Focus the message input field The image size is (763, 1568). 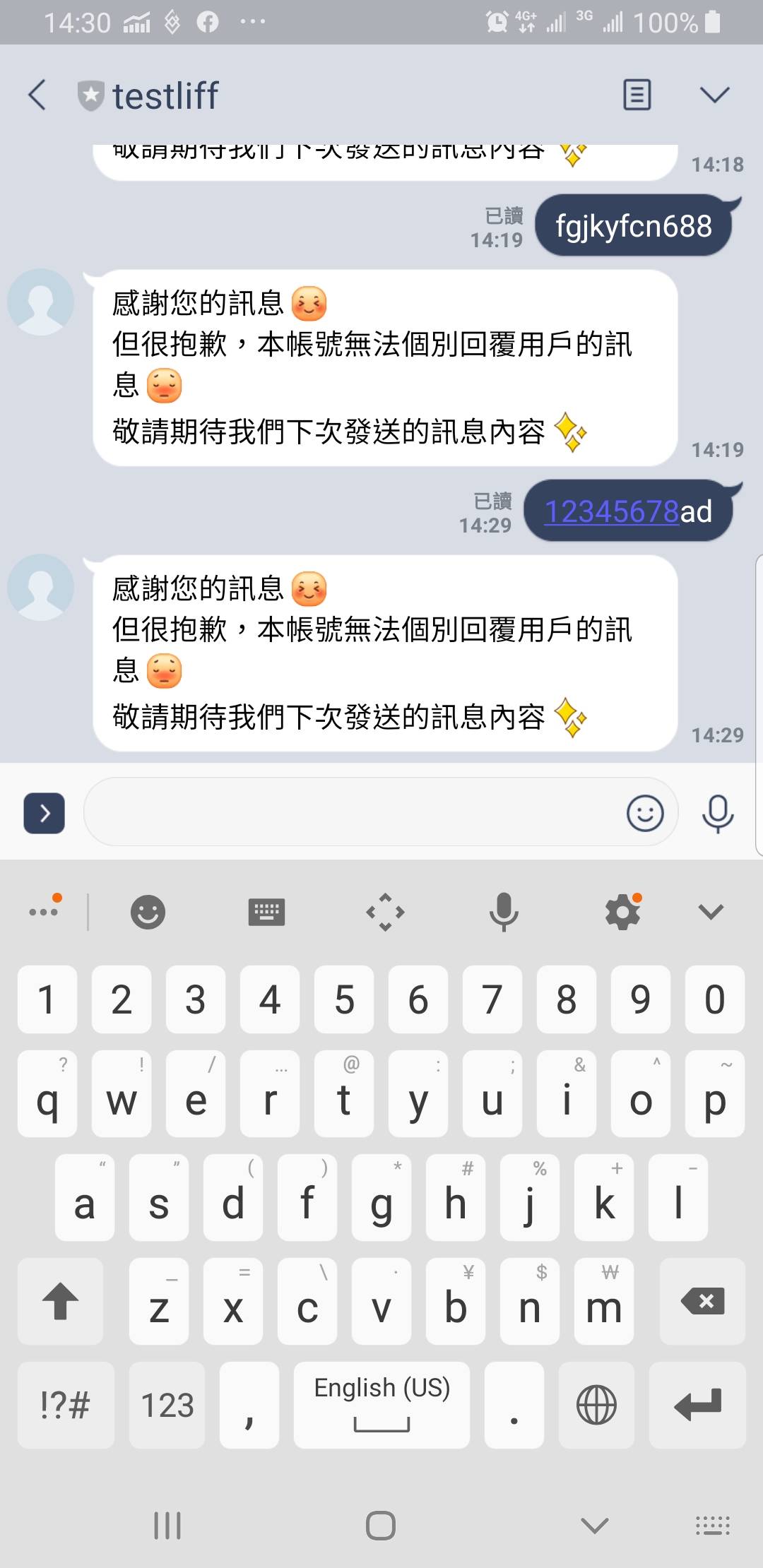(x=353, y=812)
